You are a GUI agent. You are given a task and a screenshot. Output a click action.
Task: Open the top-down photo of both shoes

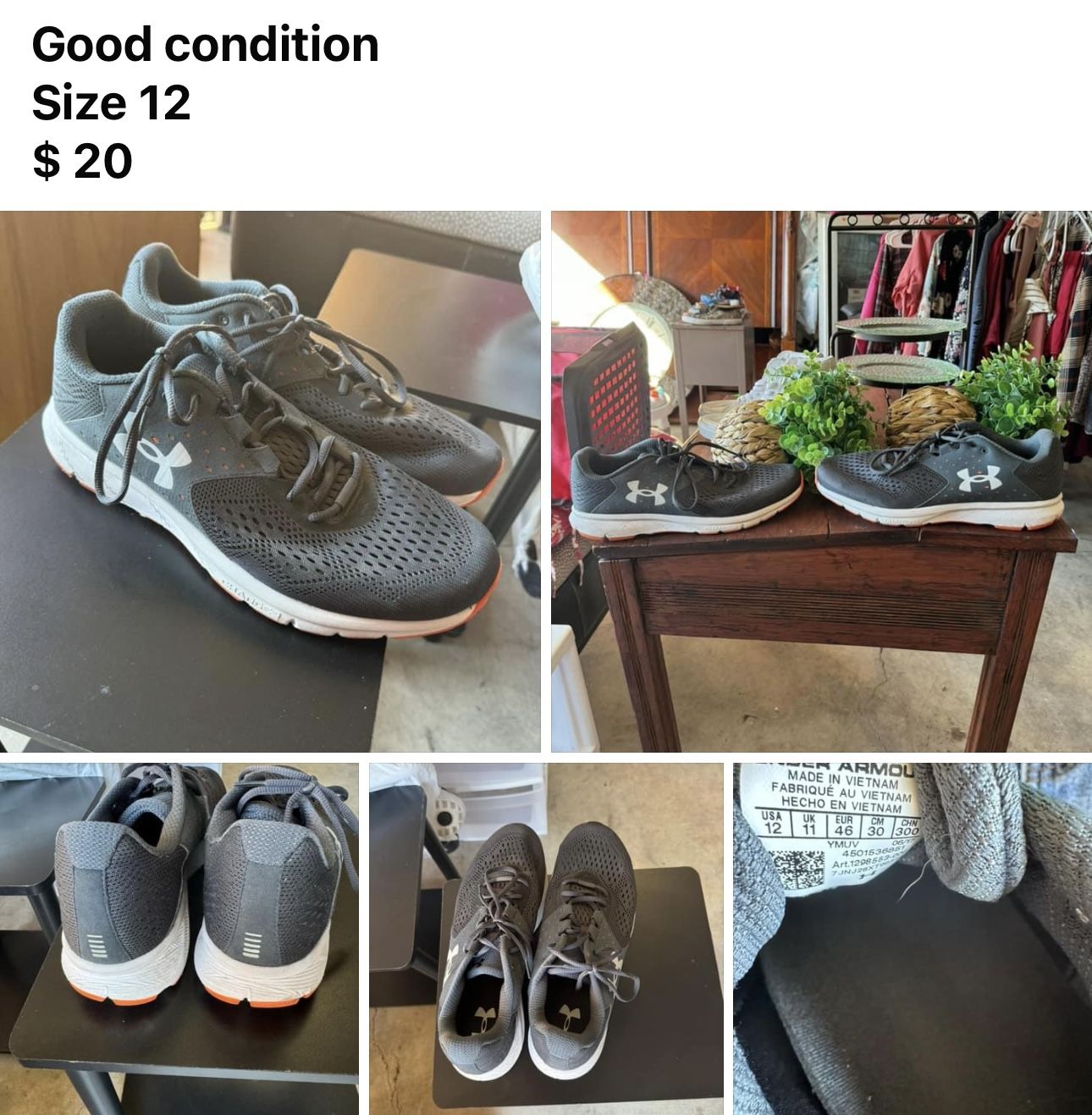[x=546, y=938]
